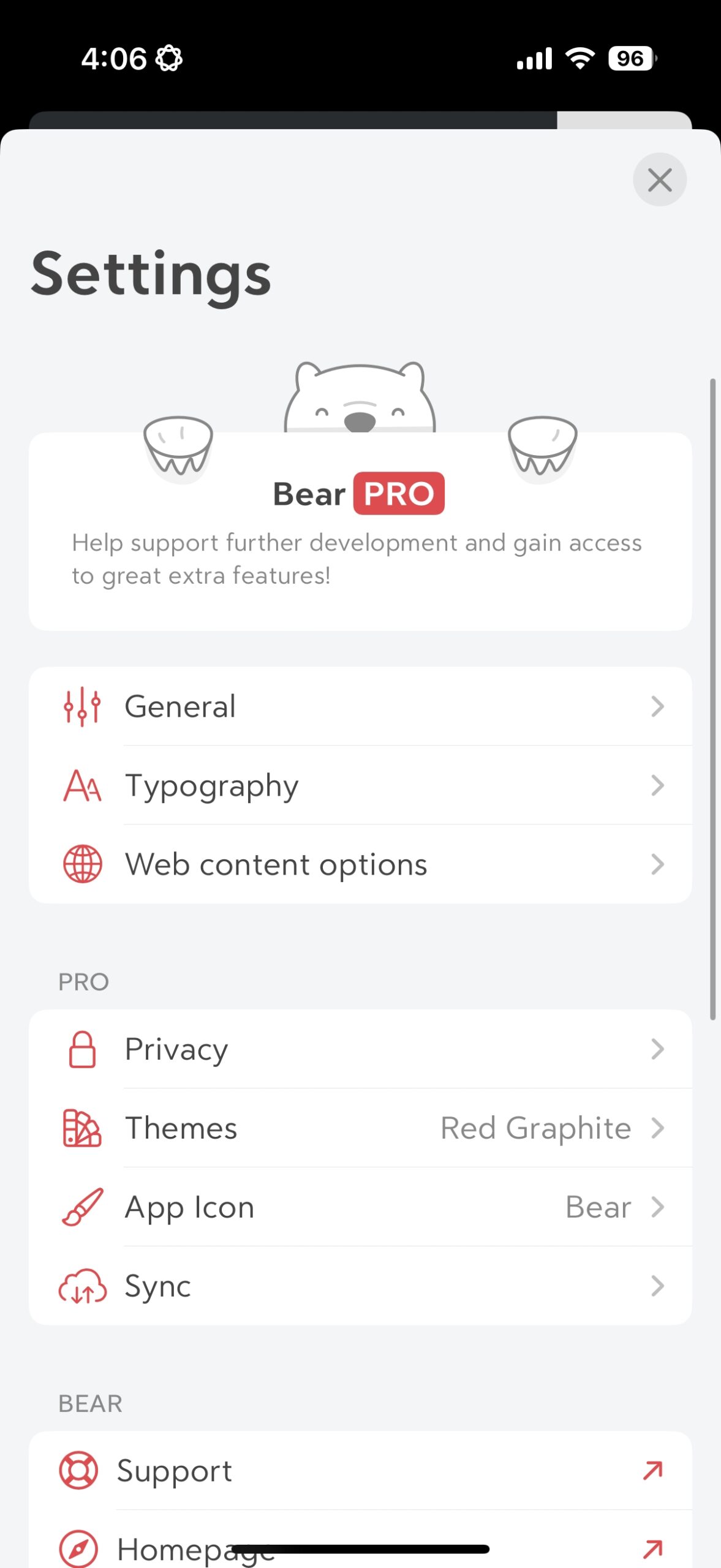Open Privacy settings
Viewport: 721px width, 1568px height.
pyautogui.click(x=360, y=1049)
